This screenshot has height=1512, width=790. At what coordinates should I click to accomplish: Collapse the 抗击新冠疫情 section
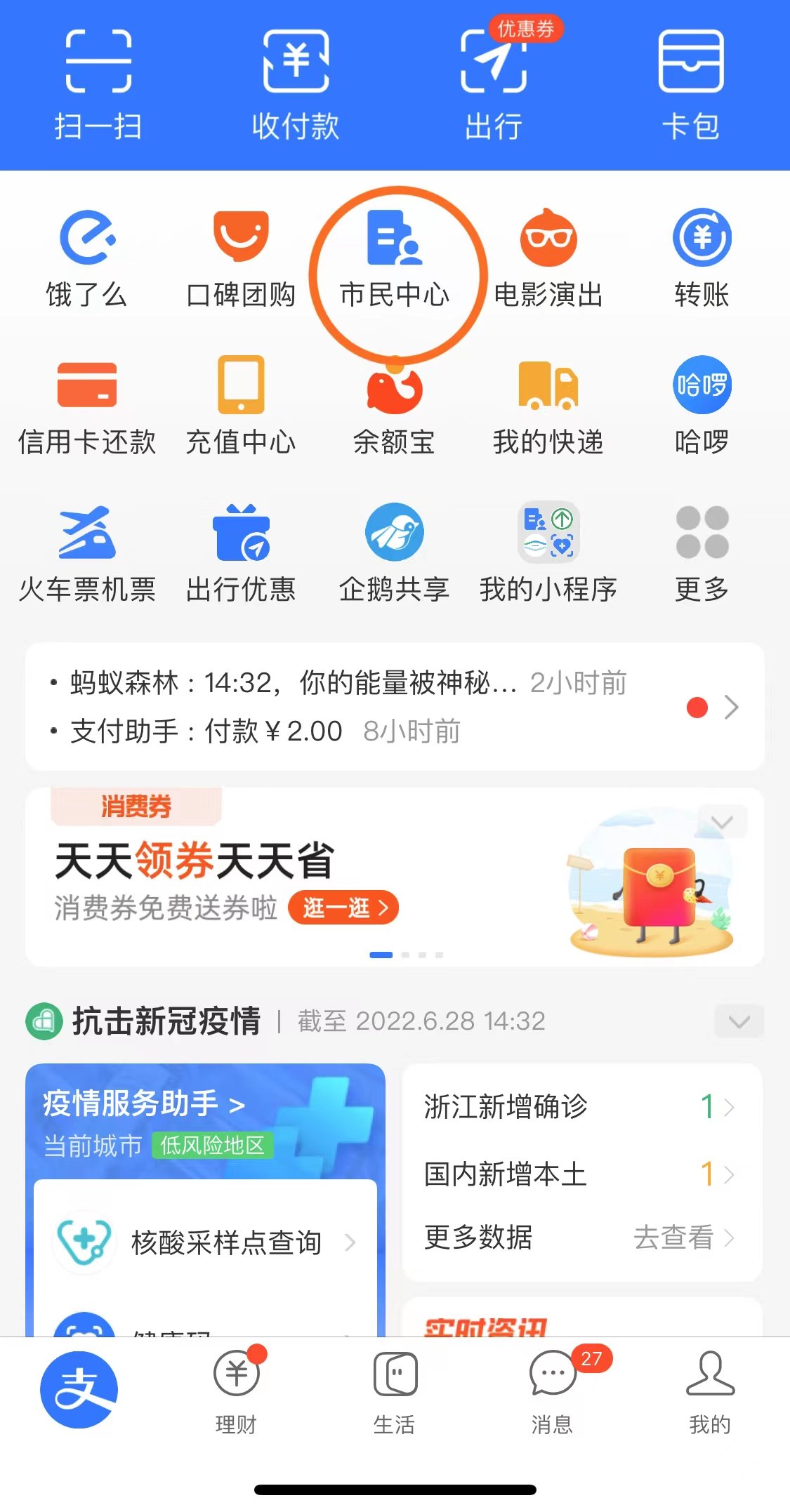point(739,1021)
